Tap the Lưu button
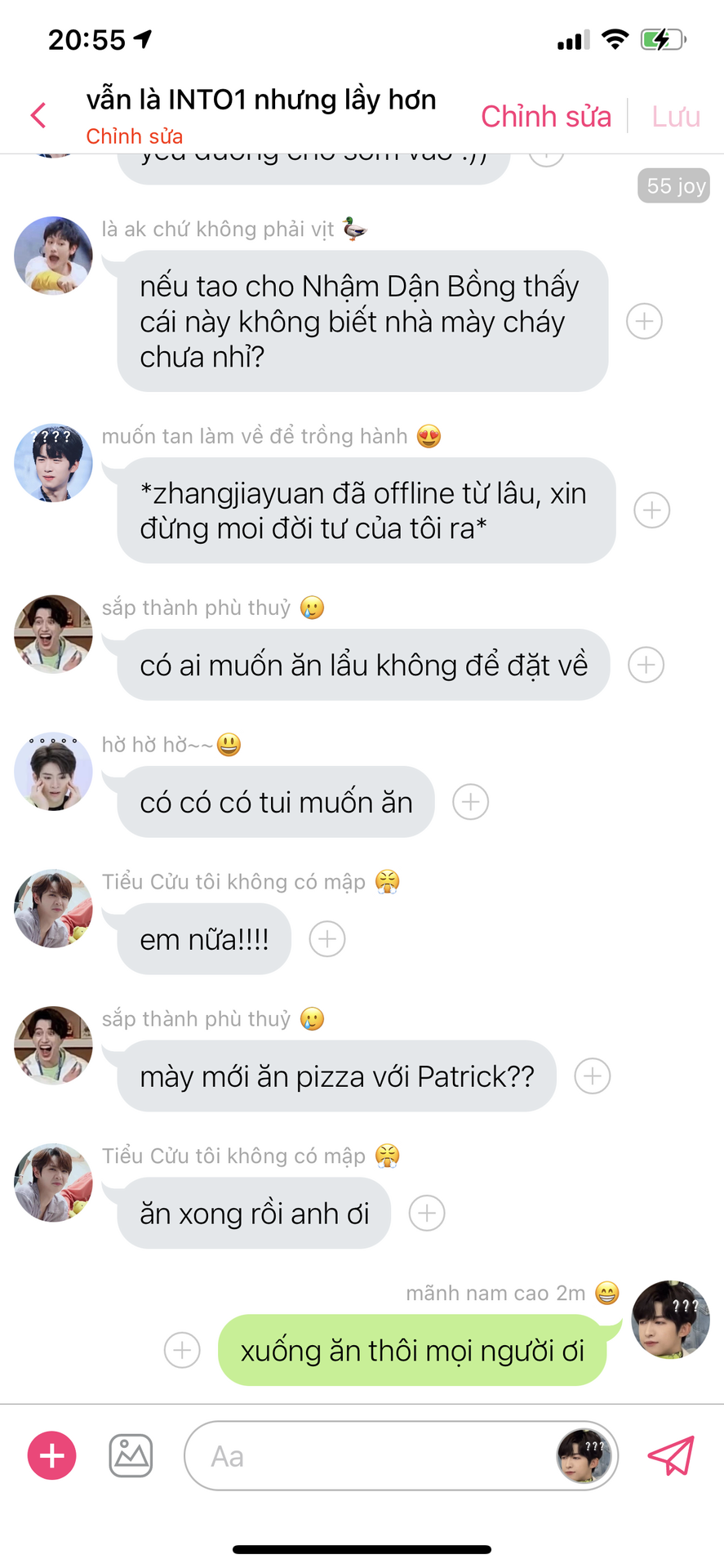Viewport: 724px width, 1568px height. [675, 117]
